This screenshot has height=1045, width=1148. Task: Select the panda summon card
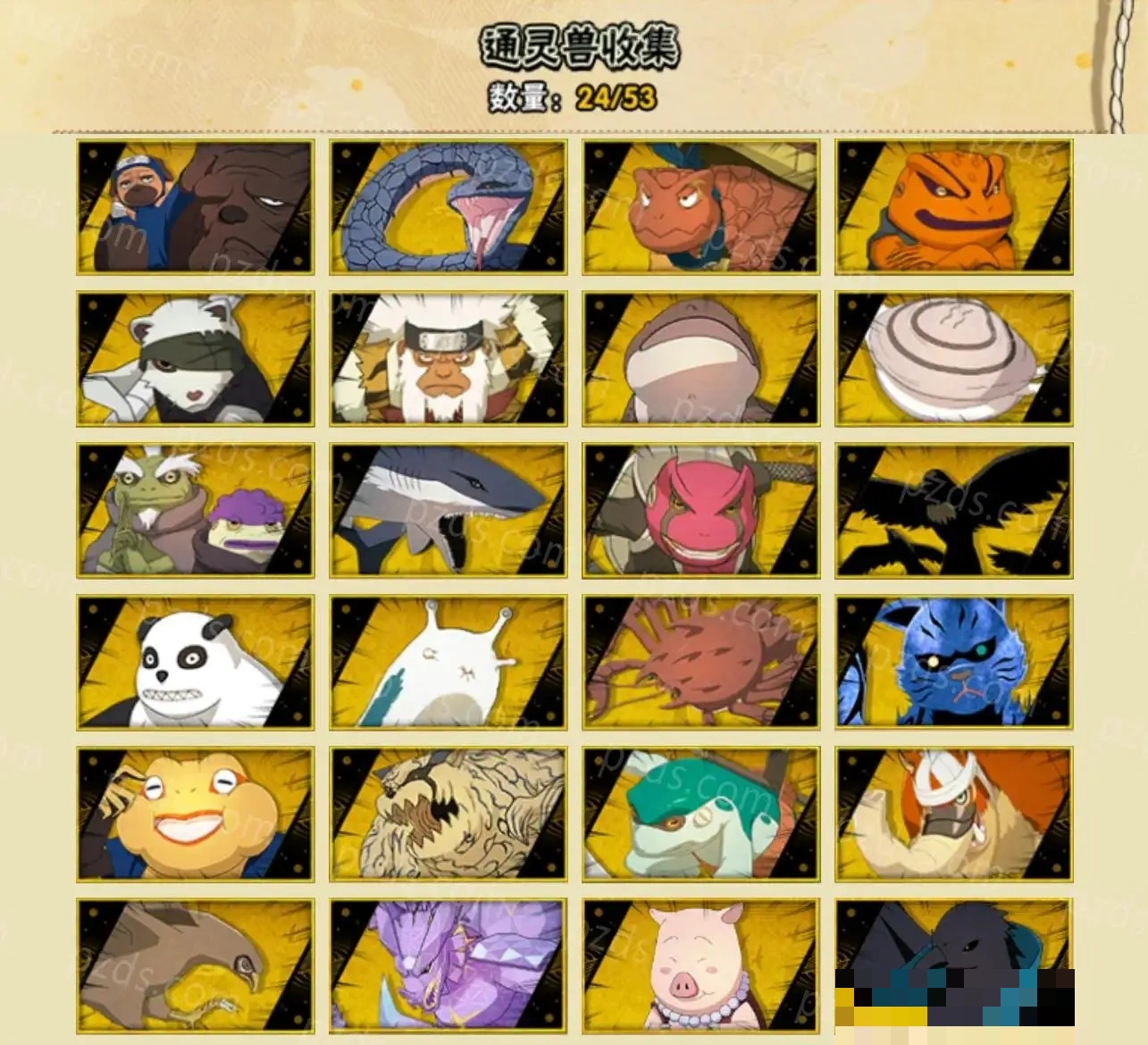195,663
